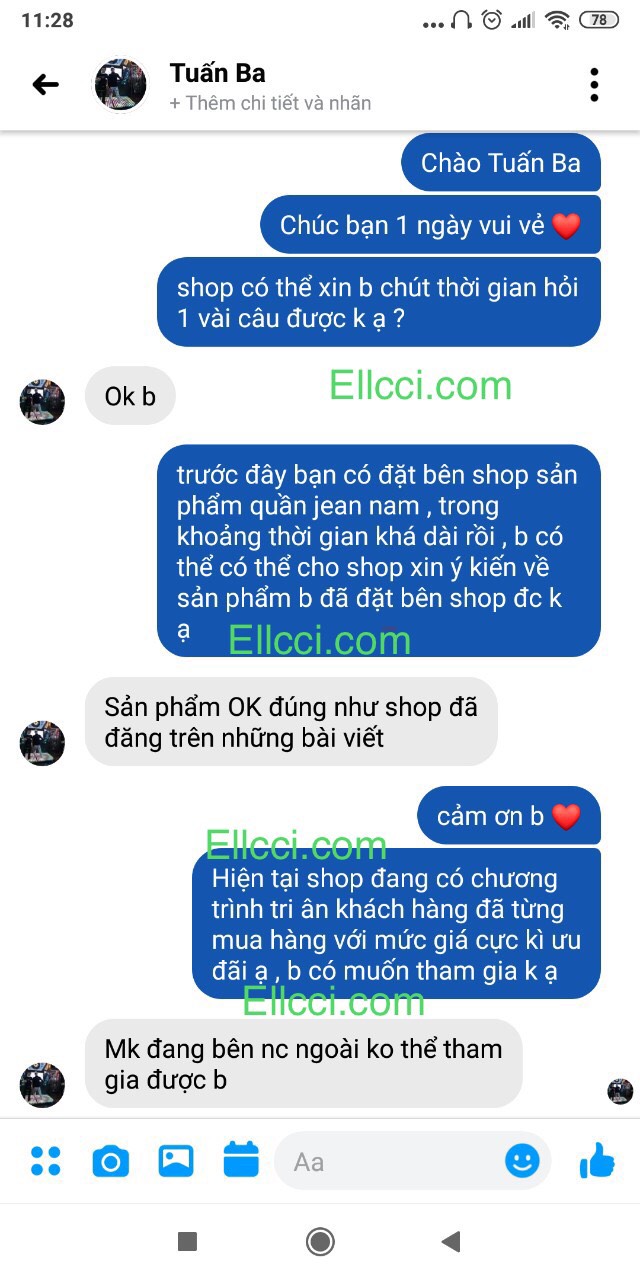Open the calendar appointment icon
This screenshot has height=1280, width=640.
pos(241,1160)
